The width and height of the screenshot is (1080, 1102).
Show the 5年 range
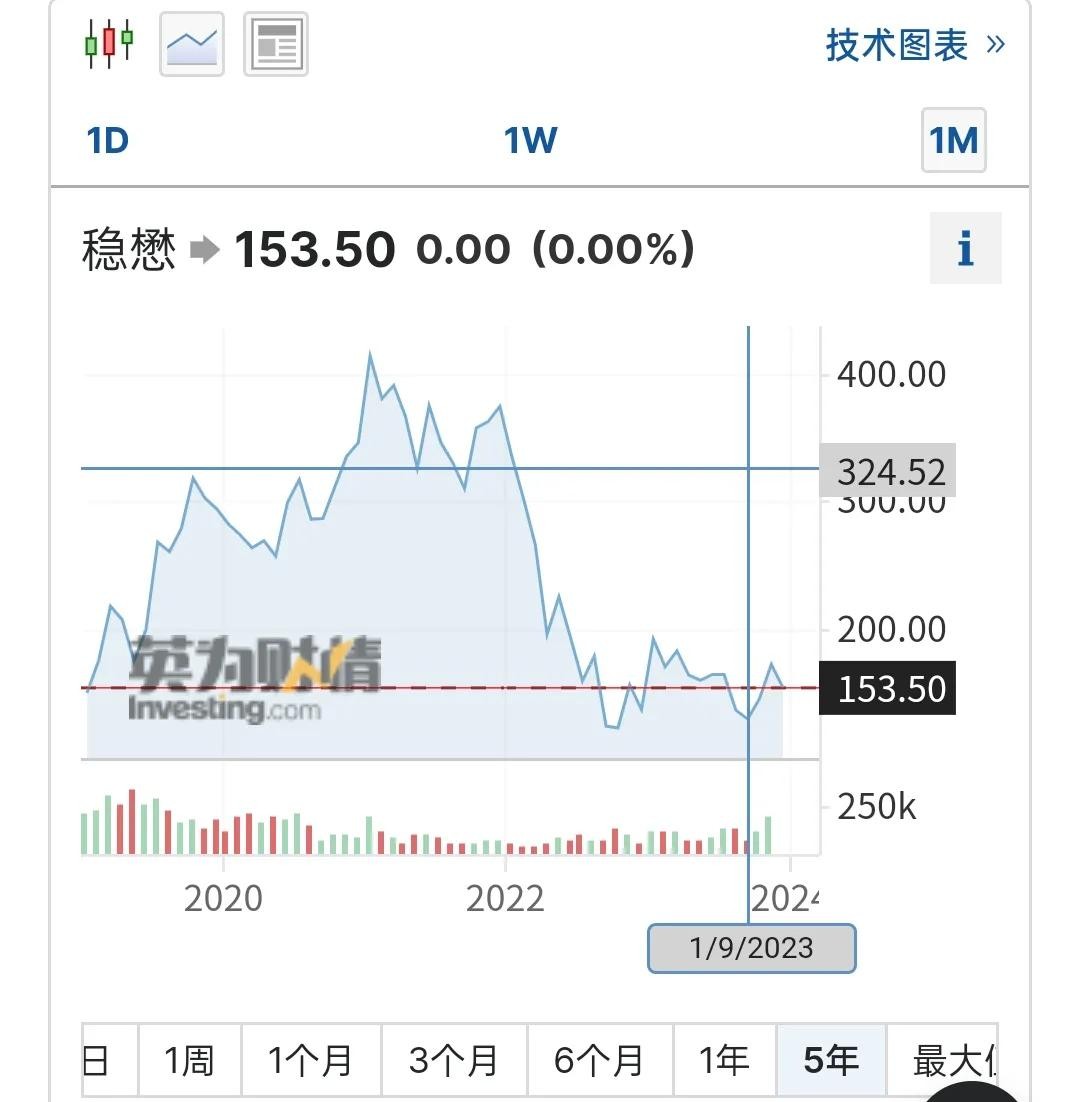pyautogui.click(x=831, y=1060)
